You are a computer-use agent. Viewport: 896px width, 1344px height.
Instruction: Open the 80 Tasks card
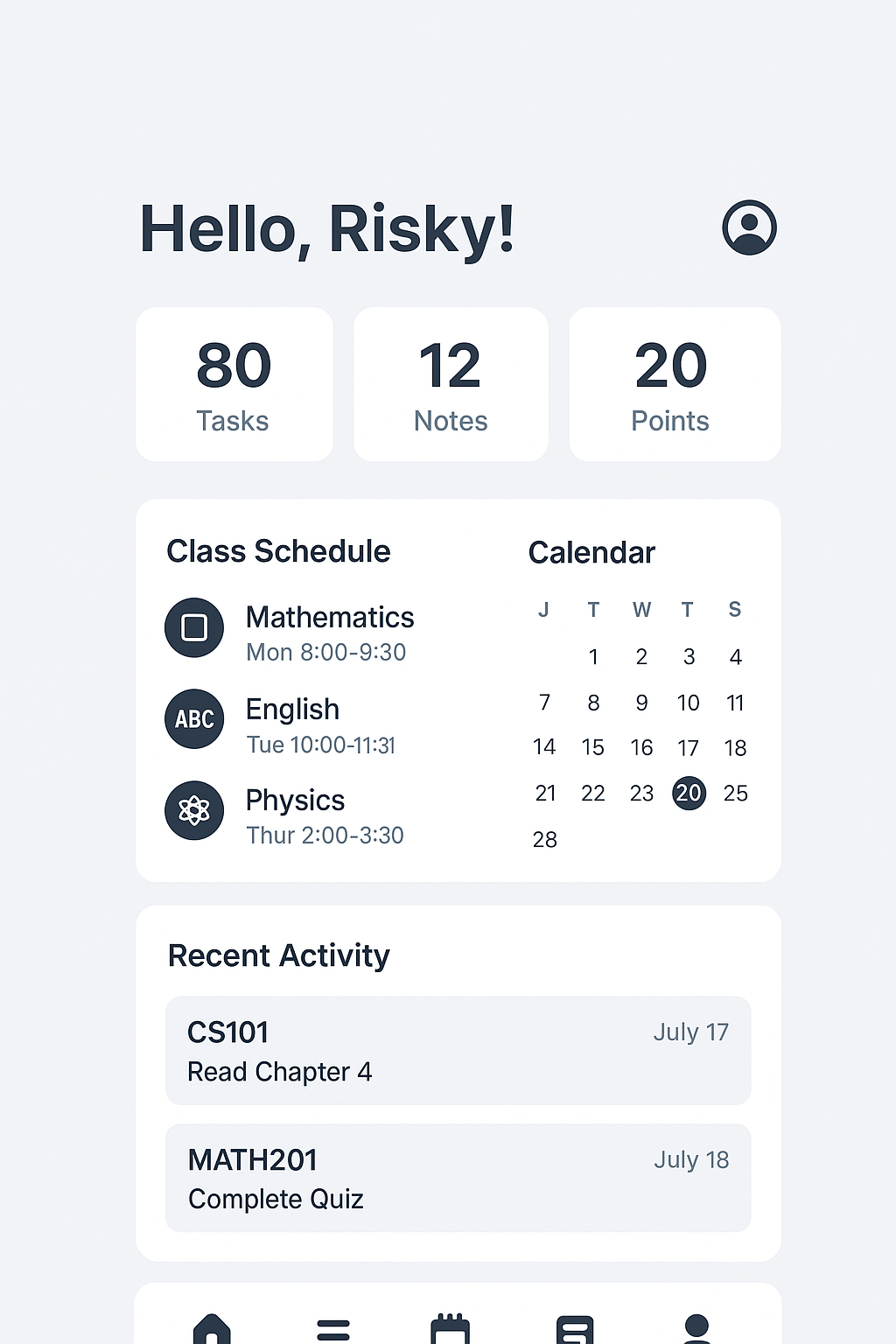pyautogui.click(x=234, y=384)
